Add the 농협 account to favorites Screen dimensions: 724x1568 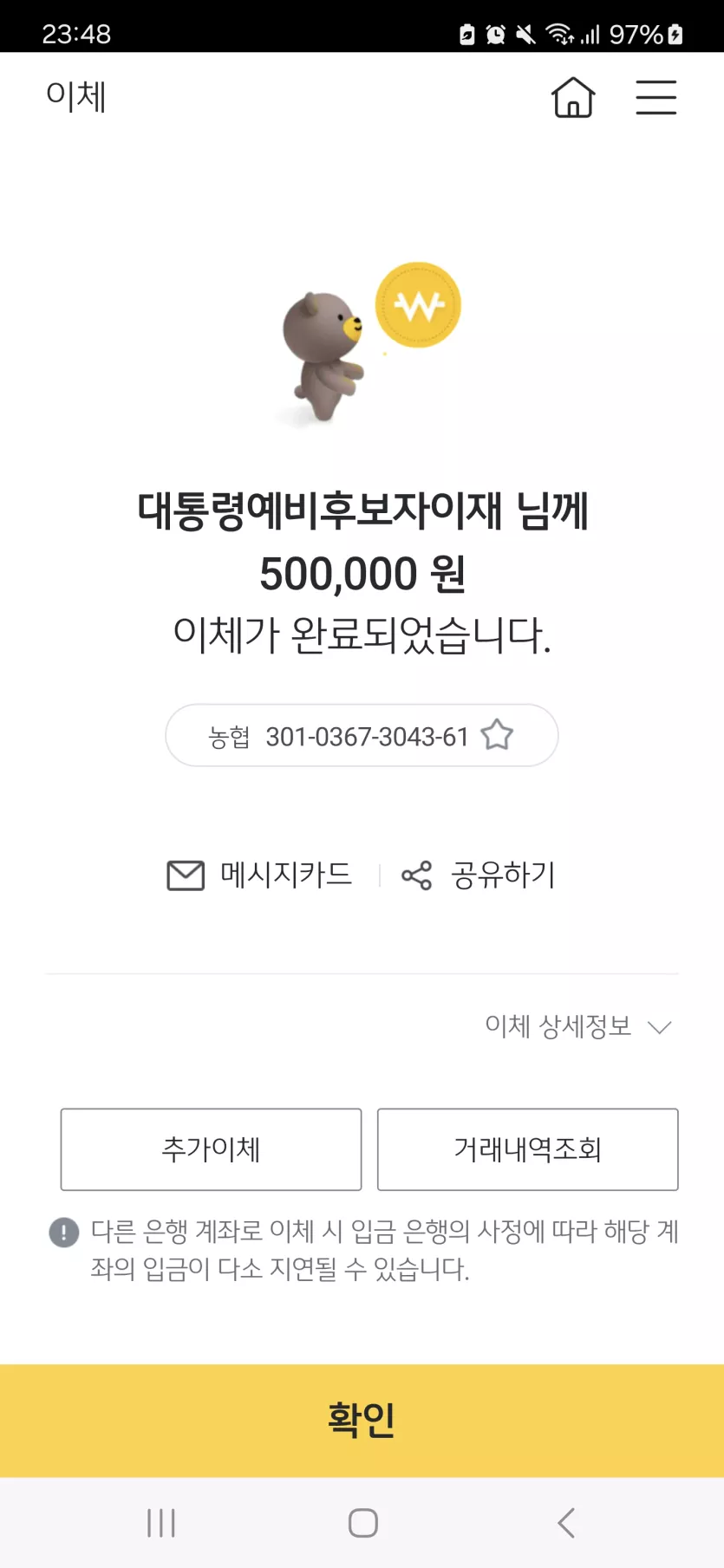point(498,735)
